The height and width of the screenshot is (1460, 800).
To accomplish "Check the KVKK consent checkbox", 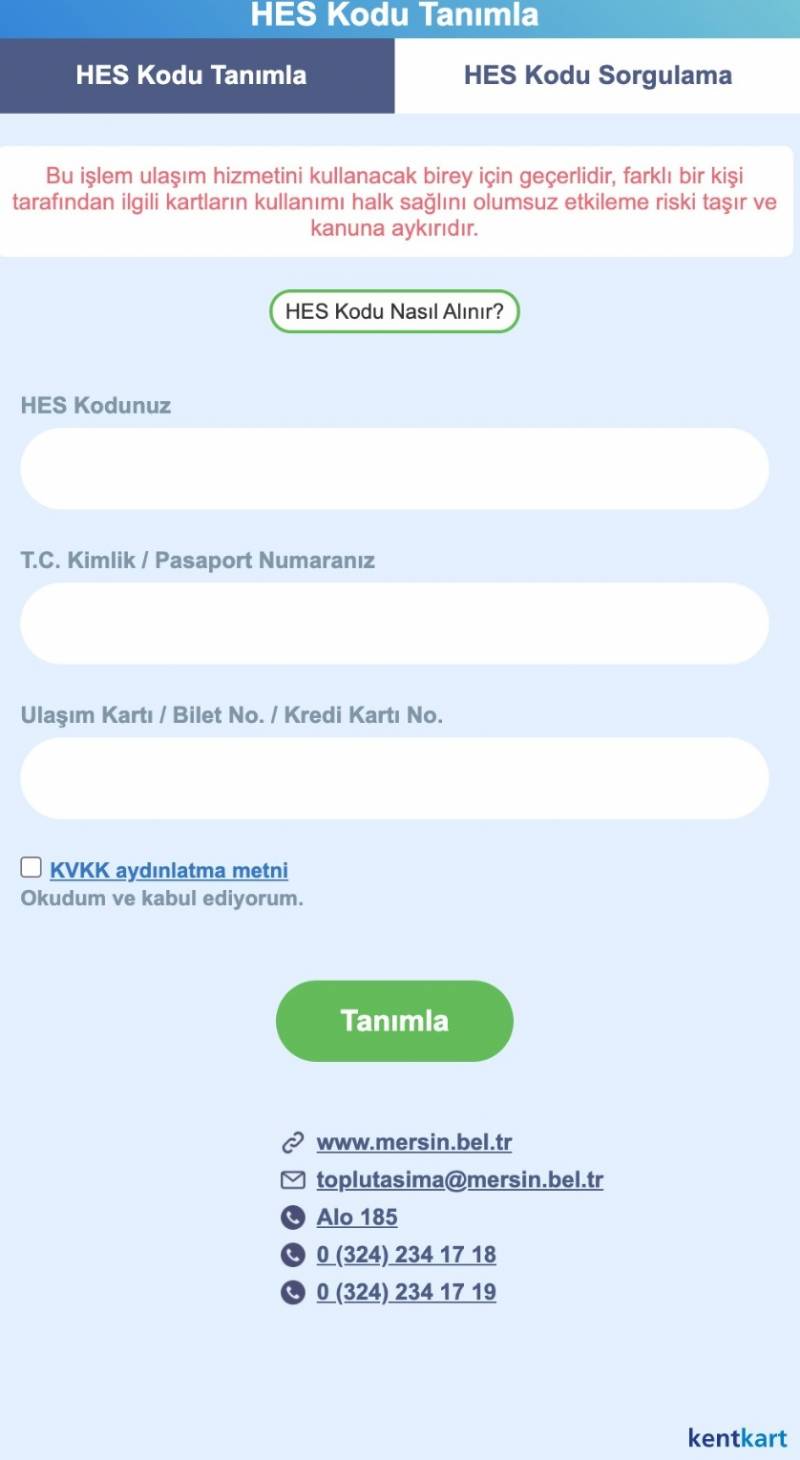I will tap(31, 868).
